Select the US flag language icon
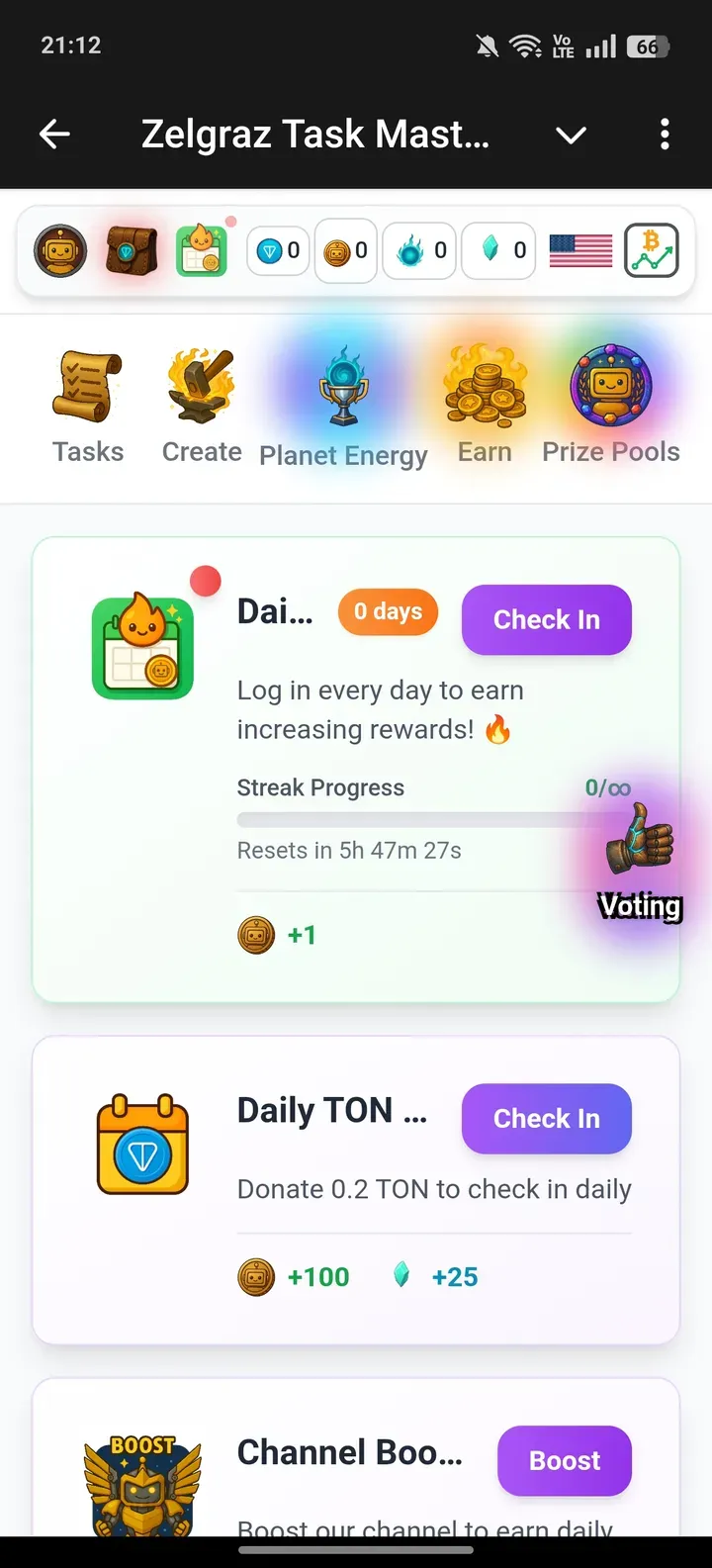This screenshot has width=712, height=1568. 581,250
